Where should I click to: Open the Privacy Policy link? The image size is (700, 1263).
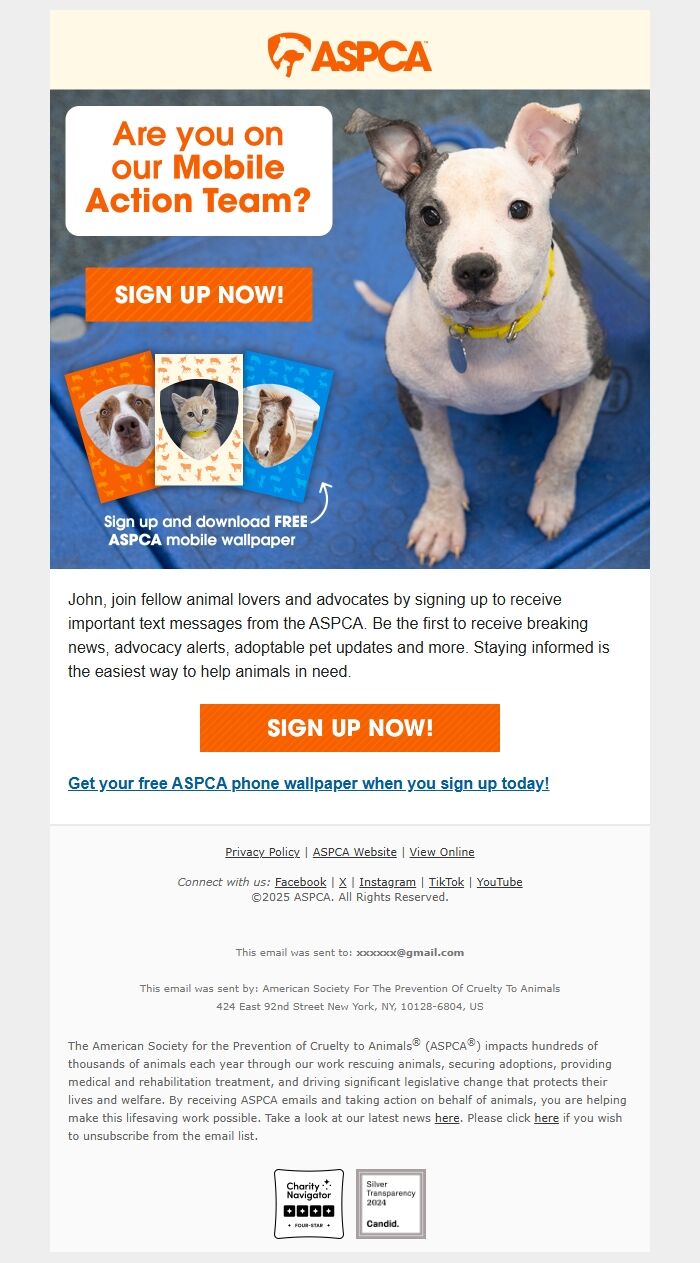pyautogui.click(x=262, y=852)
